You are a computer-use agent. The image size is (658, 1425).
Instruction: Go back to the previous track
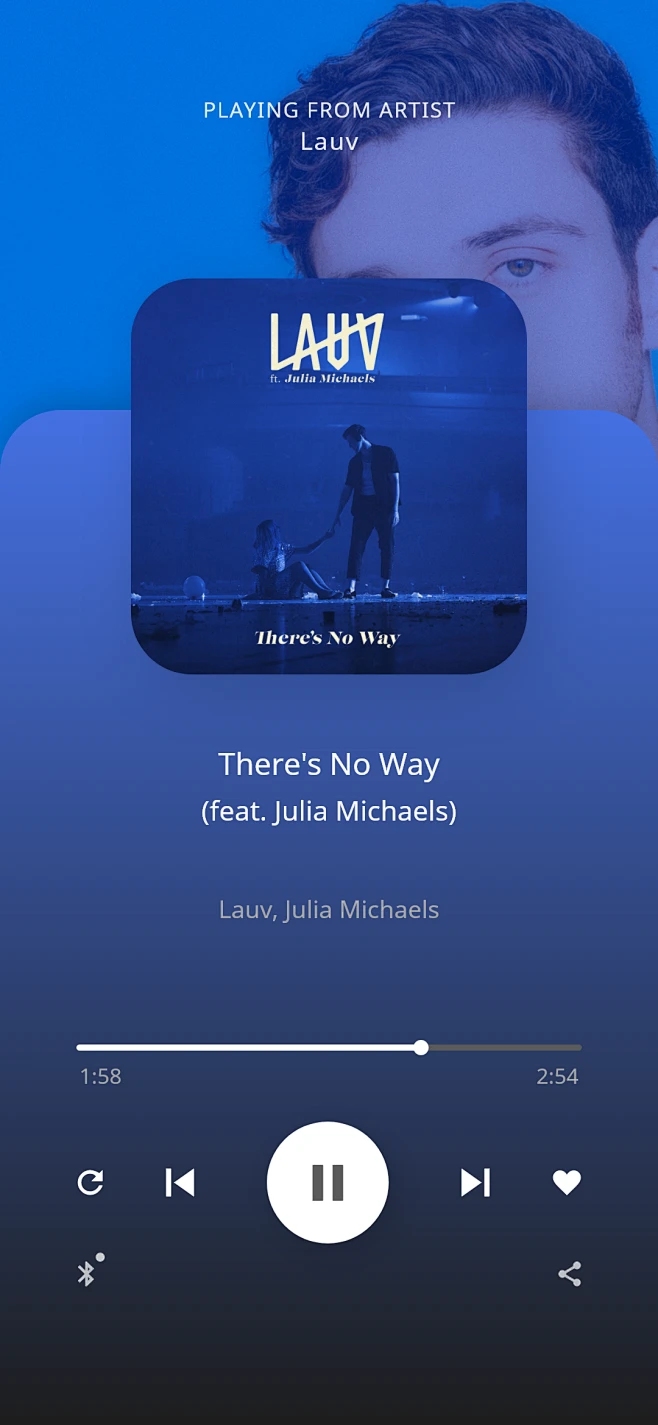(x=180, y=1182)
